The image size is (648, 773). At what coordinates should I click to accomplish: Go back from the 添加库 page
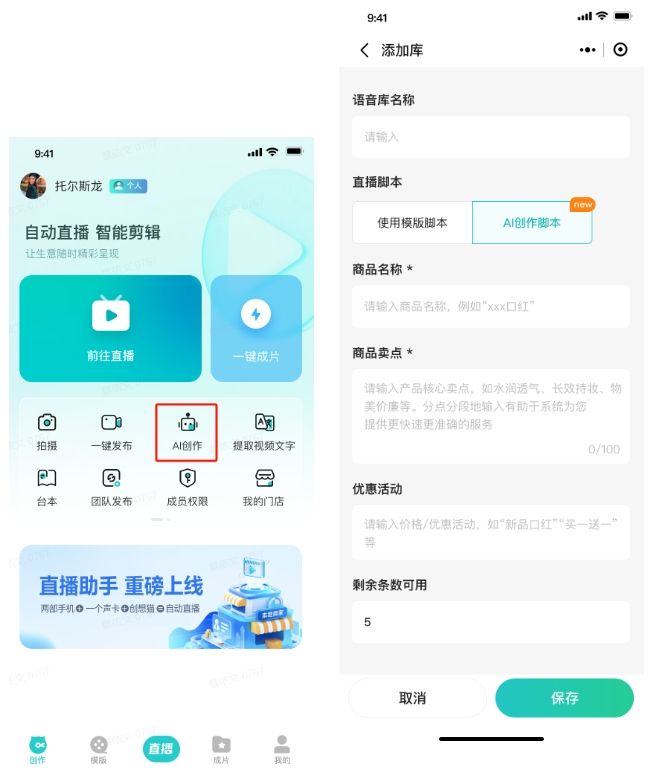click(364, 50)
